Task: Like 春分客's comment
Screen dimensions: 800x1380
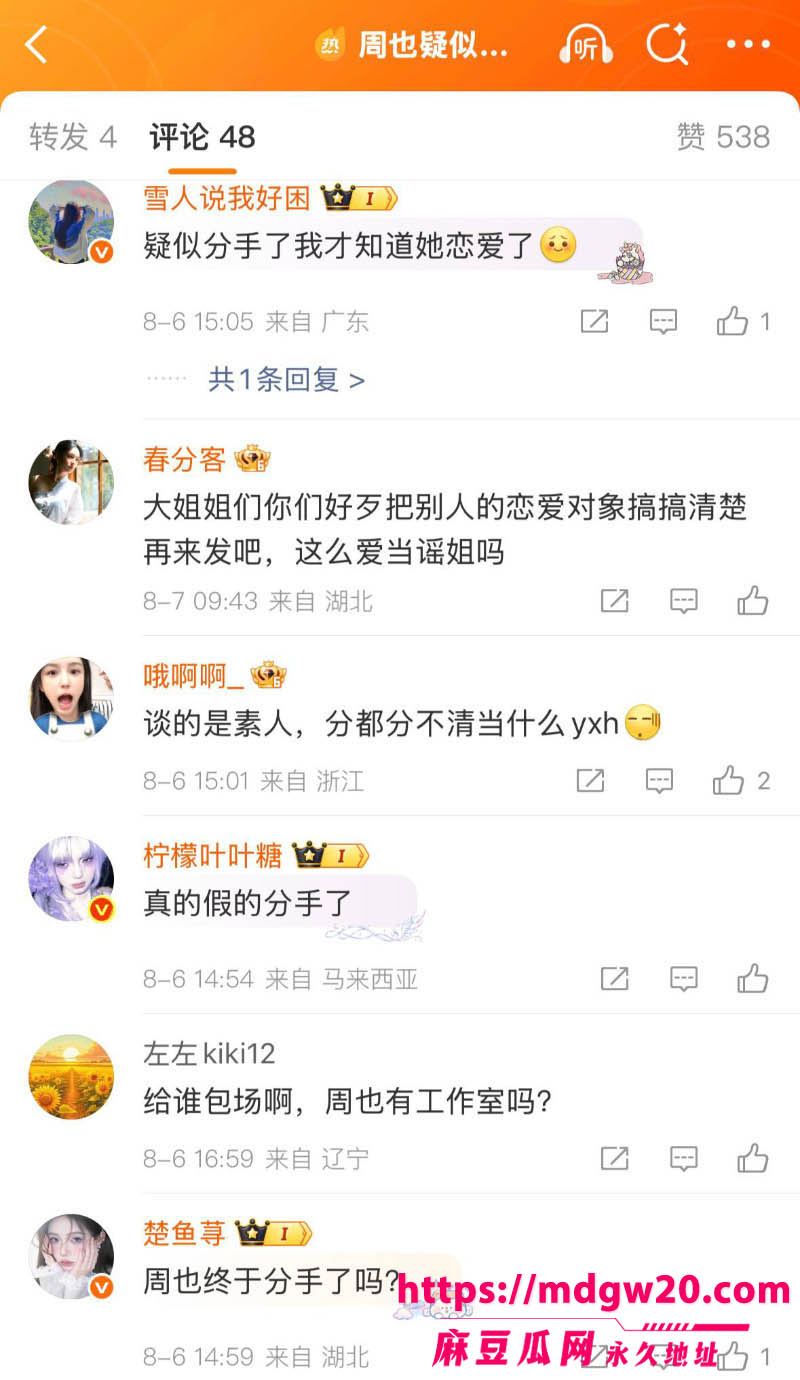Action: 753,601
